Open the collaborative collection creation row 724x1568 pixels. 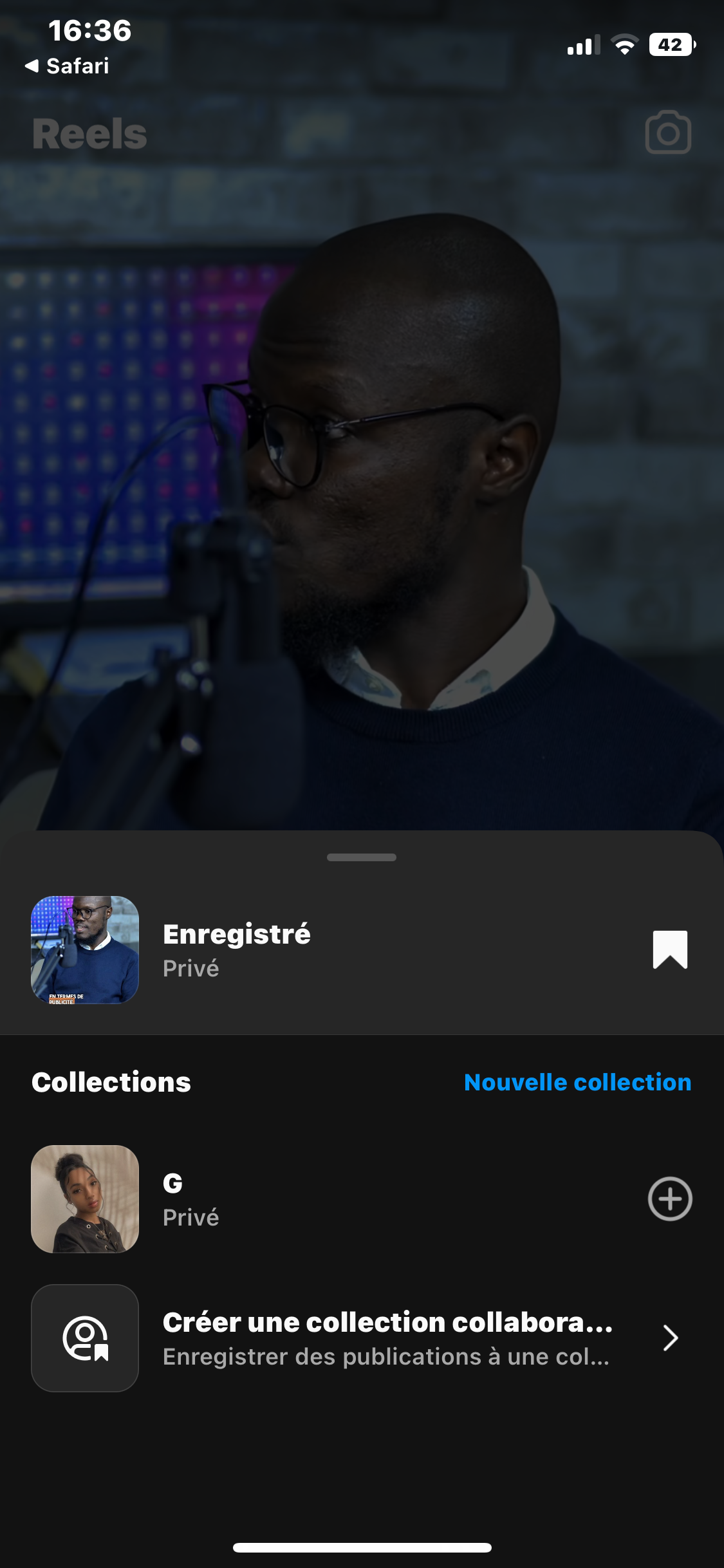386,1338
